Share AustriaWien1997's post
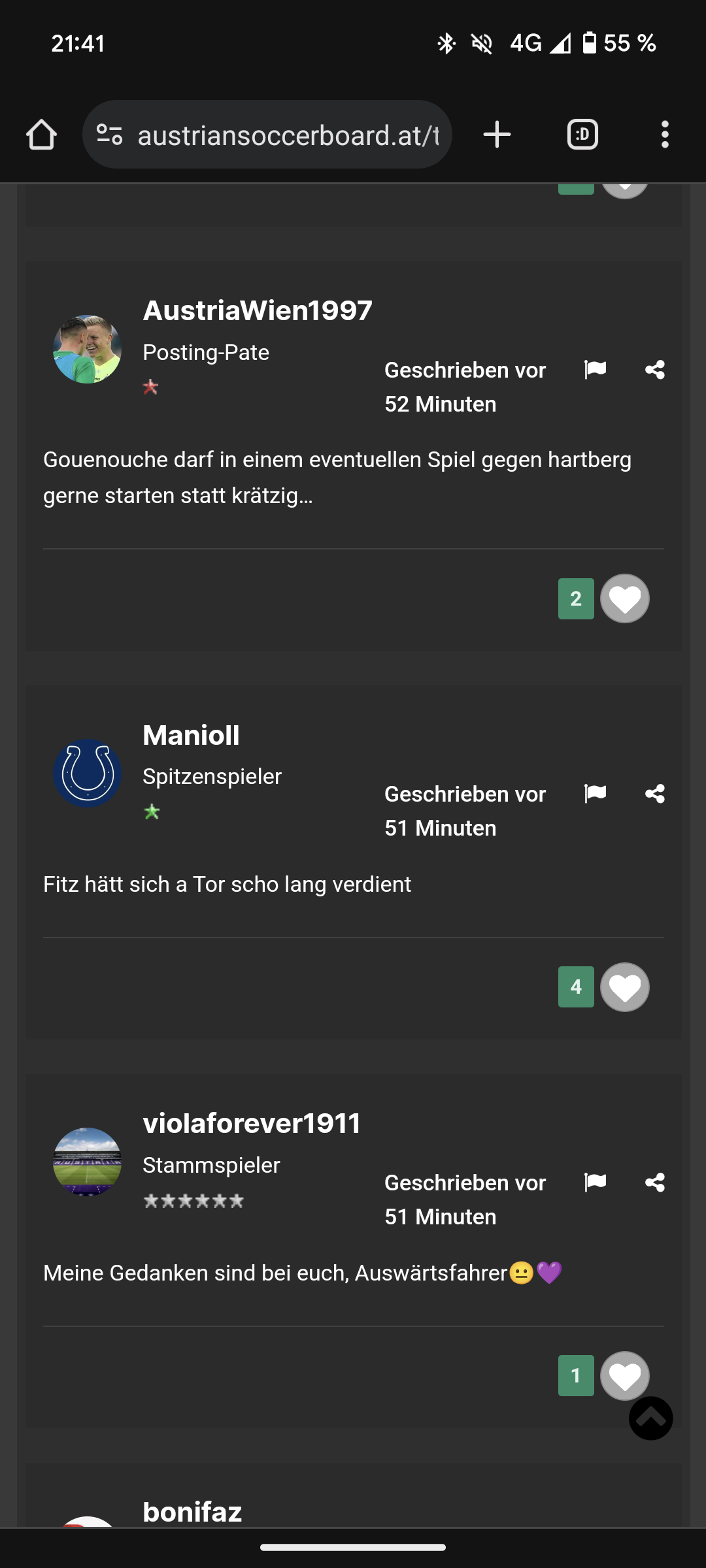706x1568 pixels. [x=655, y=370]
